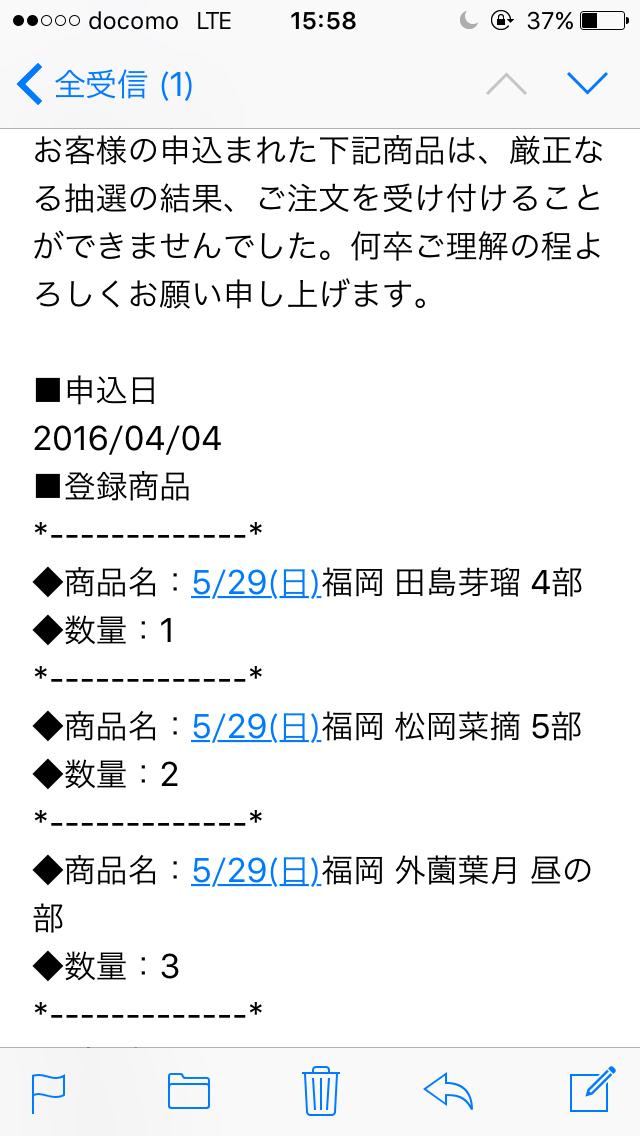Go to the next message arrow
The width and height of the screenshot is (640, 1136).
pos(587,84)
